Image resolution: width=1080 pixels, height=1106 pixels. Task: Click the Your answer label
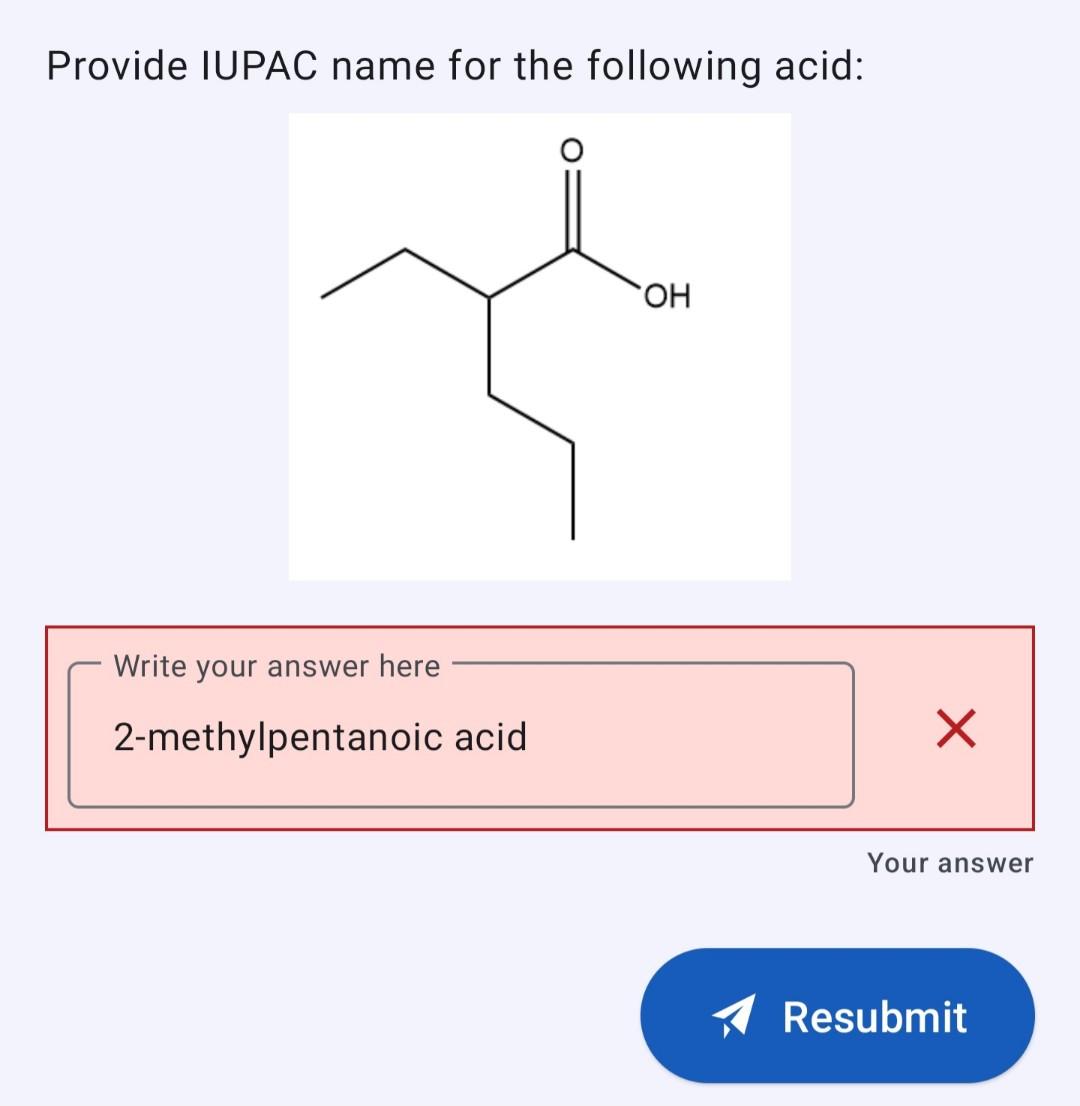point(950,863)
